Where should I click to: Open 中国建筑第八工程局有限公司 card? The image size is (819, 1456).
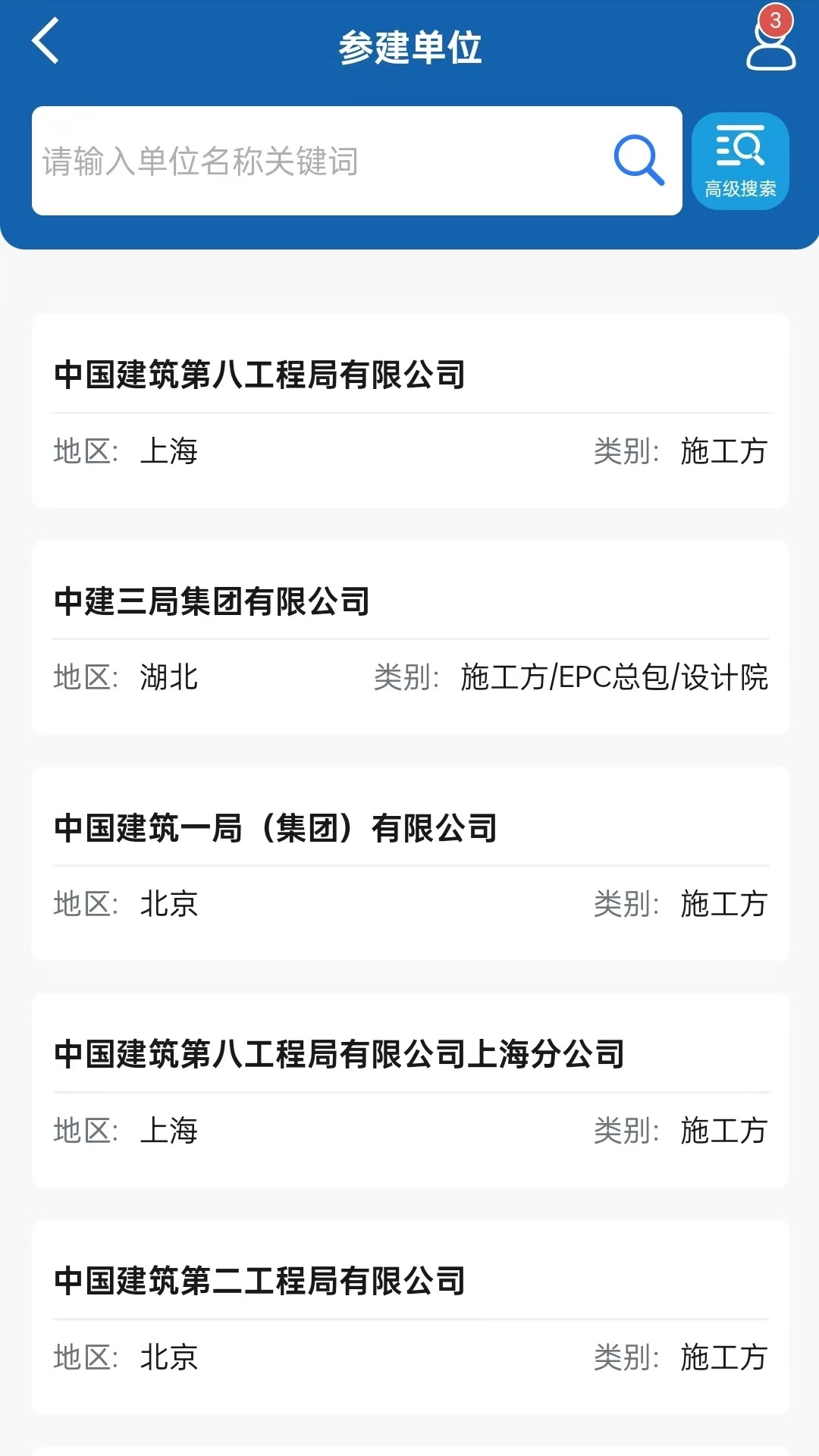click(410, 410)
